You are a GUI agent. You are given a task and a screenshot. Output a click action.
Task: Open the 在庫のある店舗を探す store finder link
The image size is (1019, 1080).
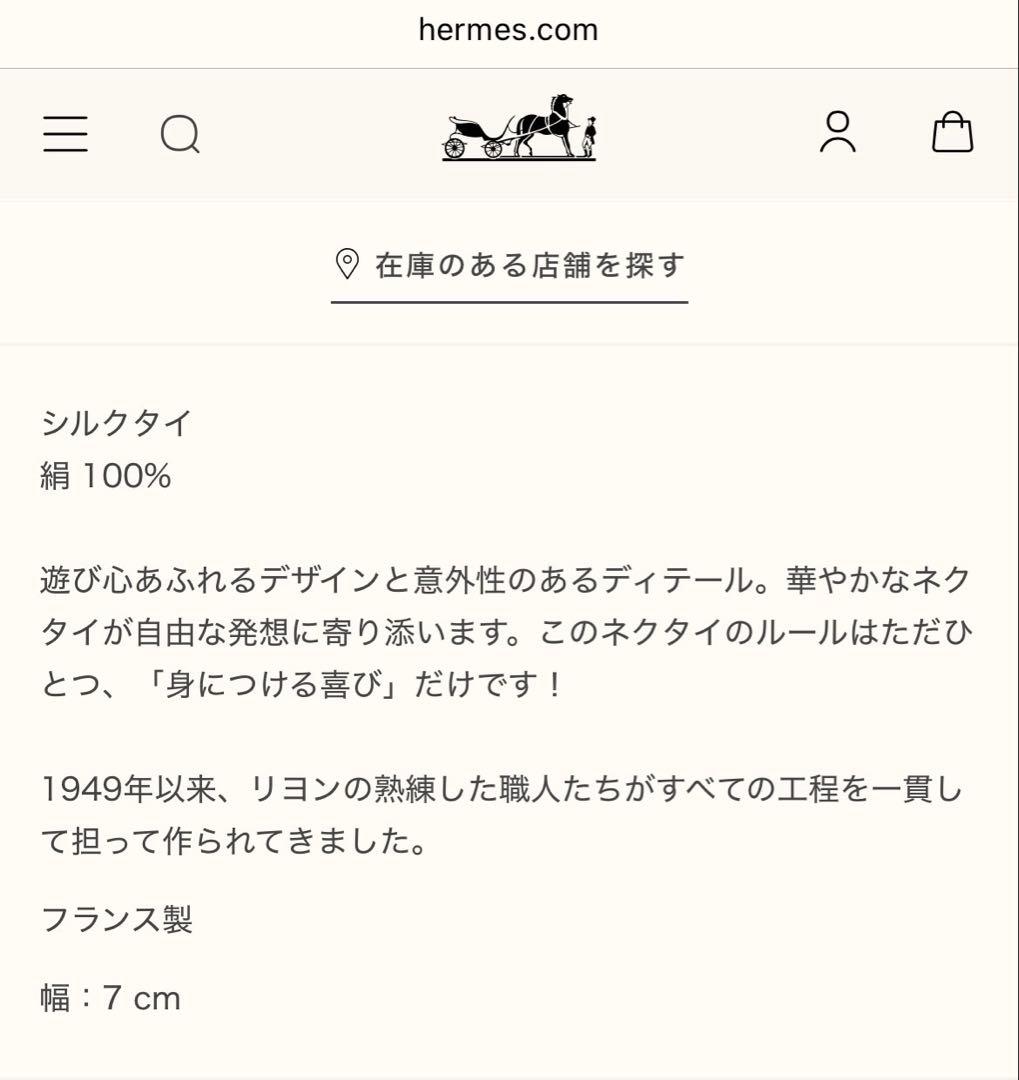[x=530, y=266]
